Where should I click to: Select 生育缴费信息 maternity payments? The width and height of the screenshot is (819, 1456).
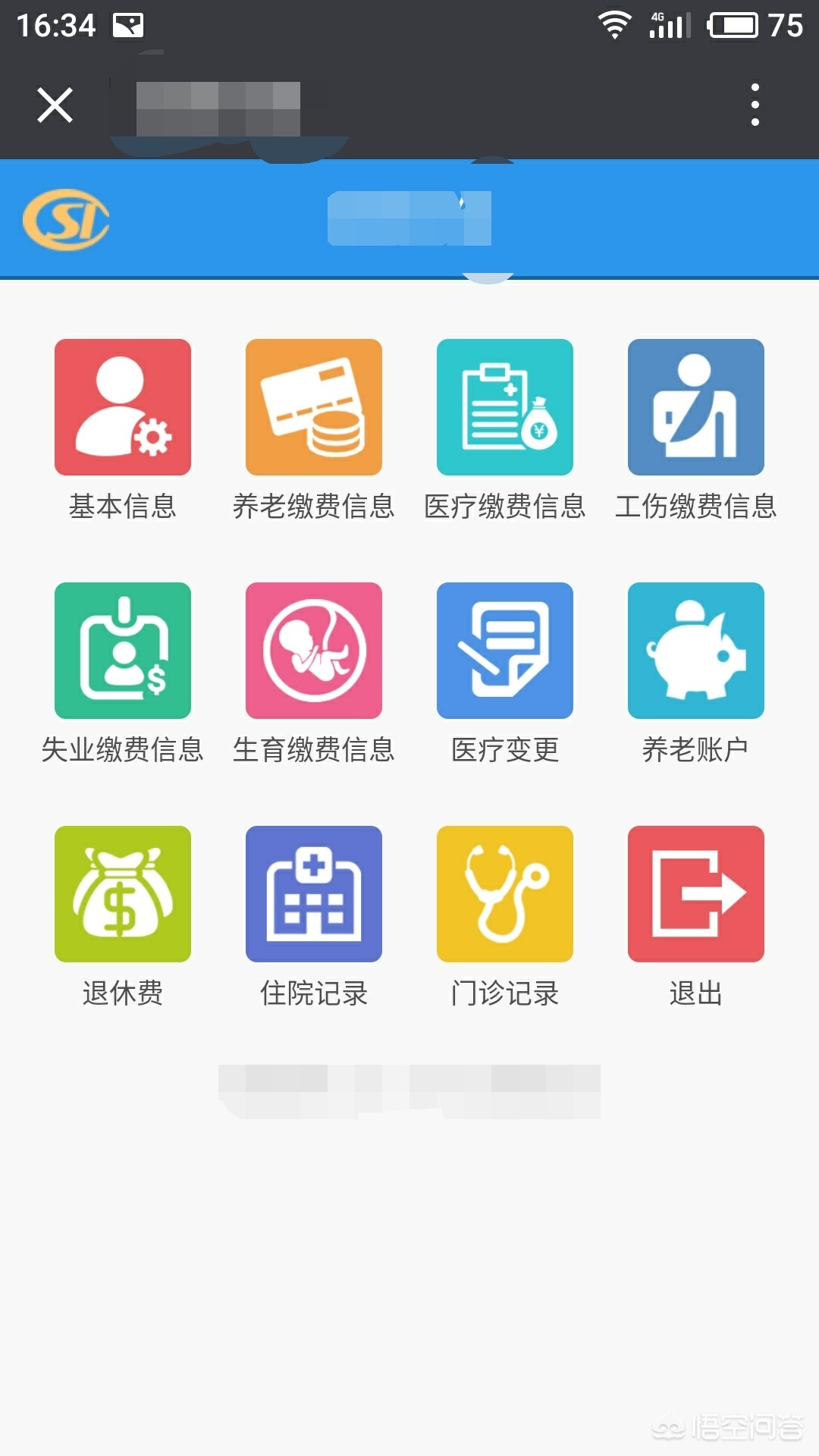(314, 651)
